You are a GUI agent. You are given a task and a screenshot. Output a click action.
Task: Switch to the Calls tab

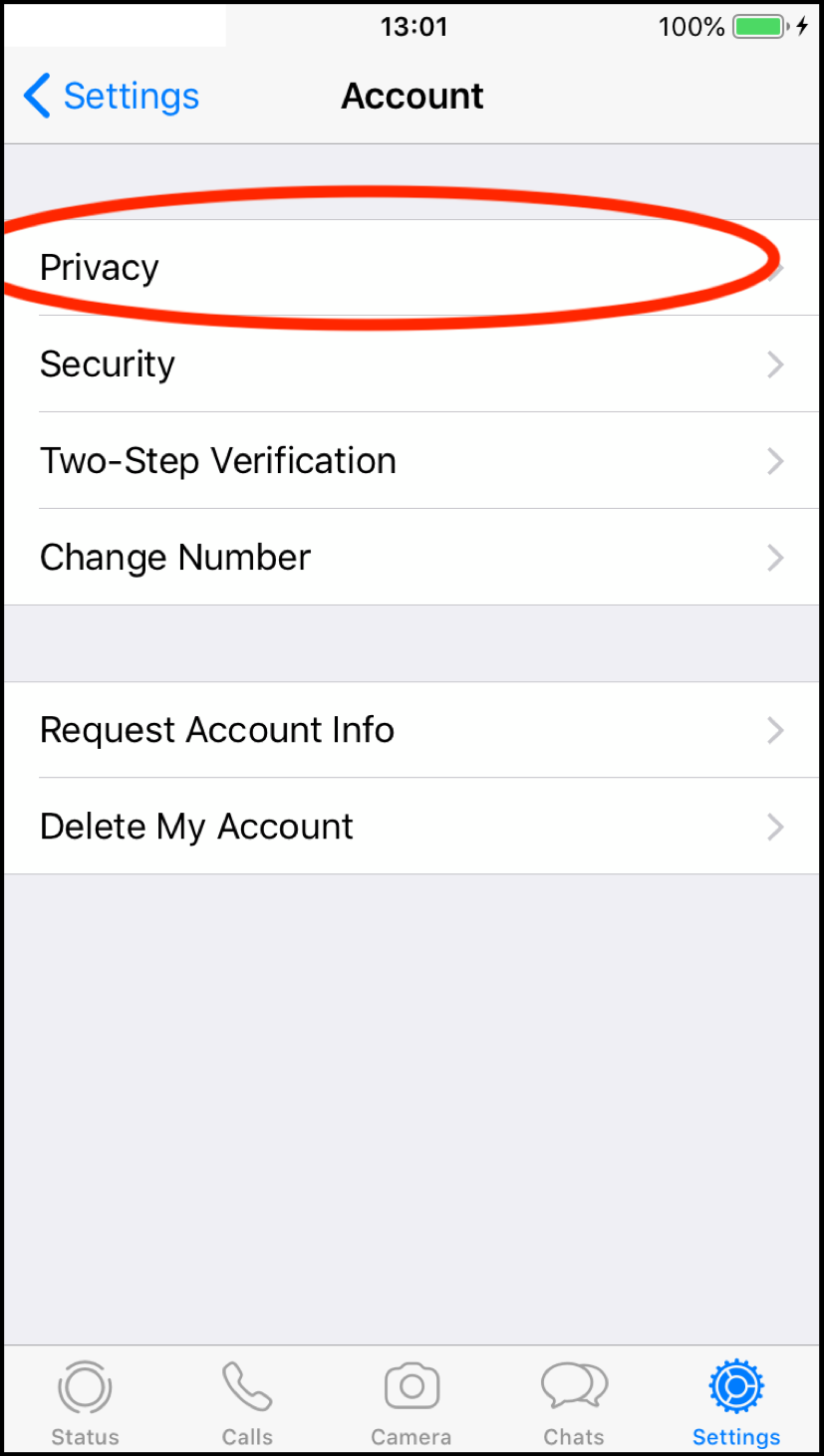(x=247, y=1402)
